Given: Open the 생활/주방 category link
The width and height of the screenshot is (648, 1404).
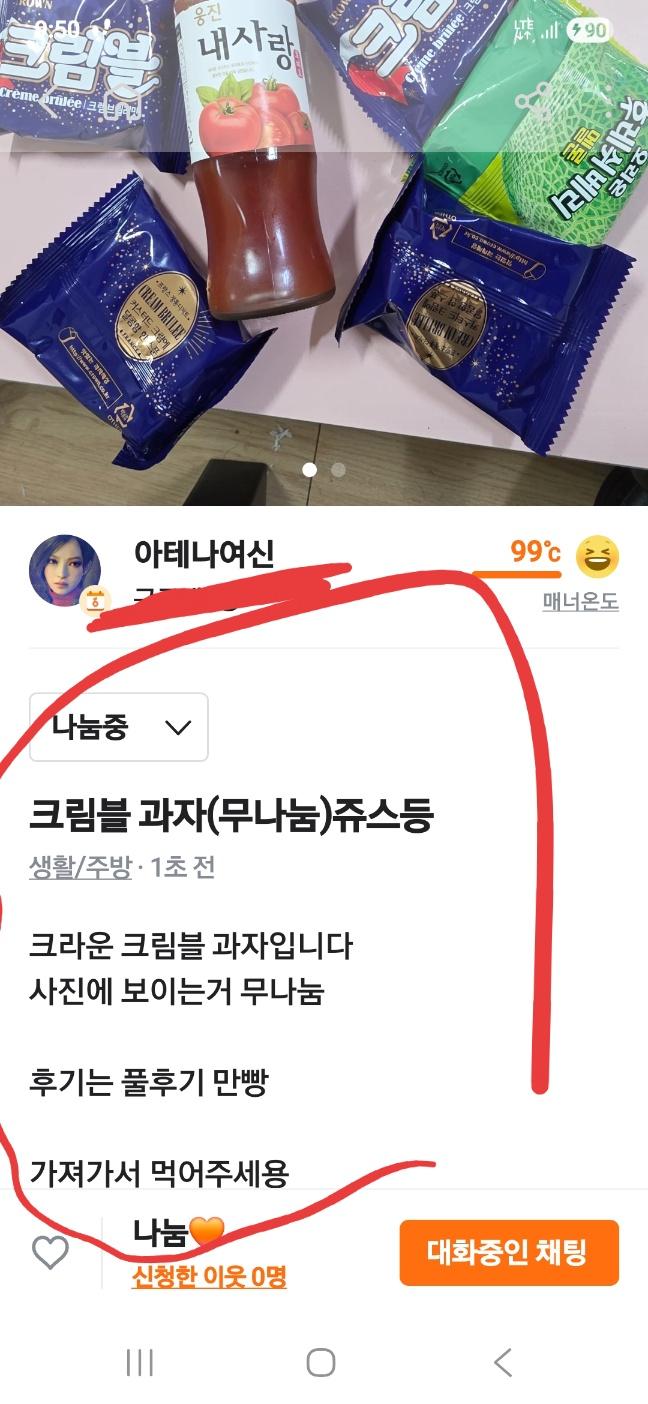Looking at the screenshot, I should pyautogui.click(x=80, y=867).
